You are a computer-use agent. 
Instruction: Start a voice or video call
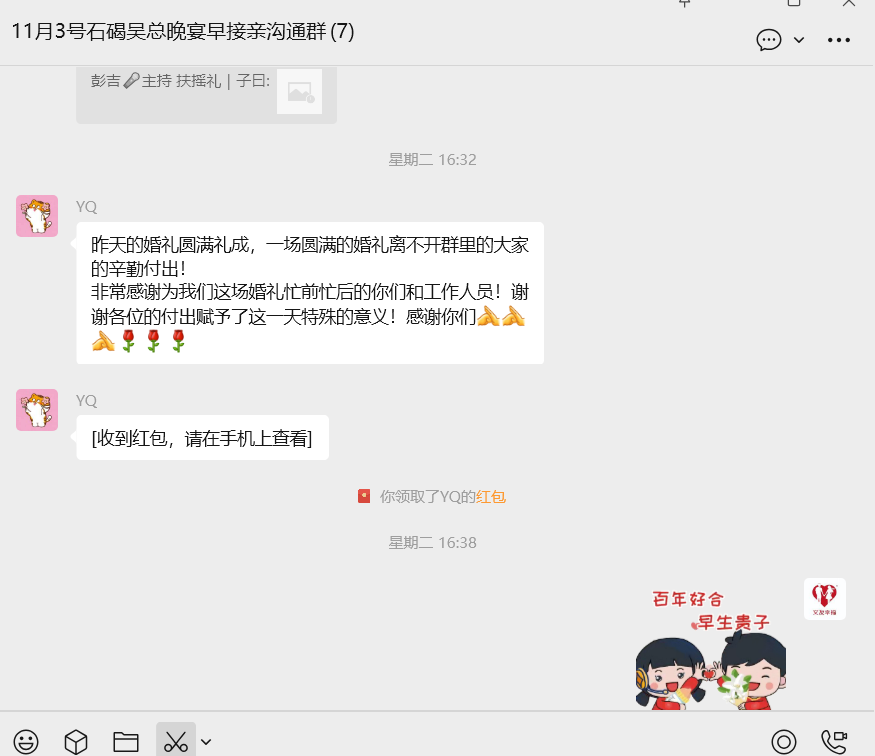(x=833, y=741)
